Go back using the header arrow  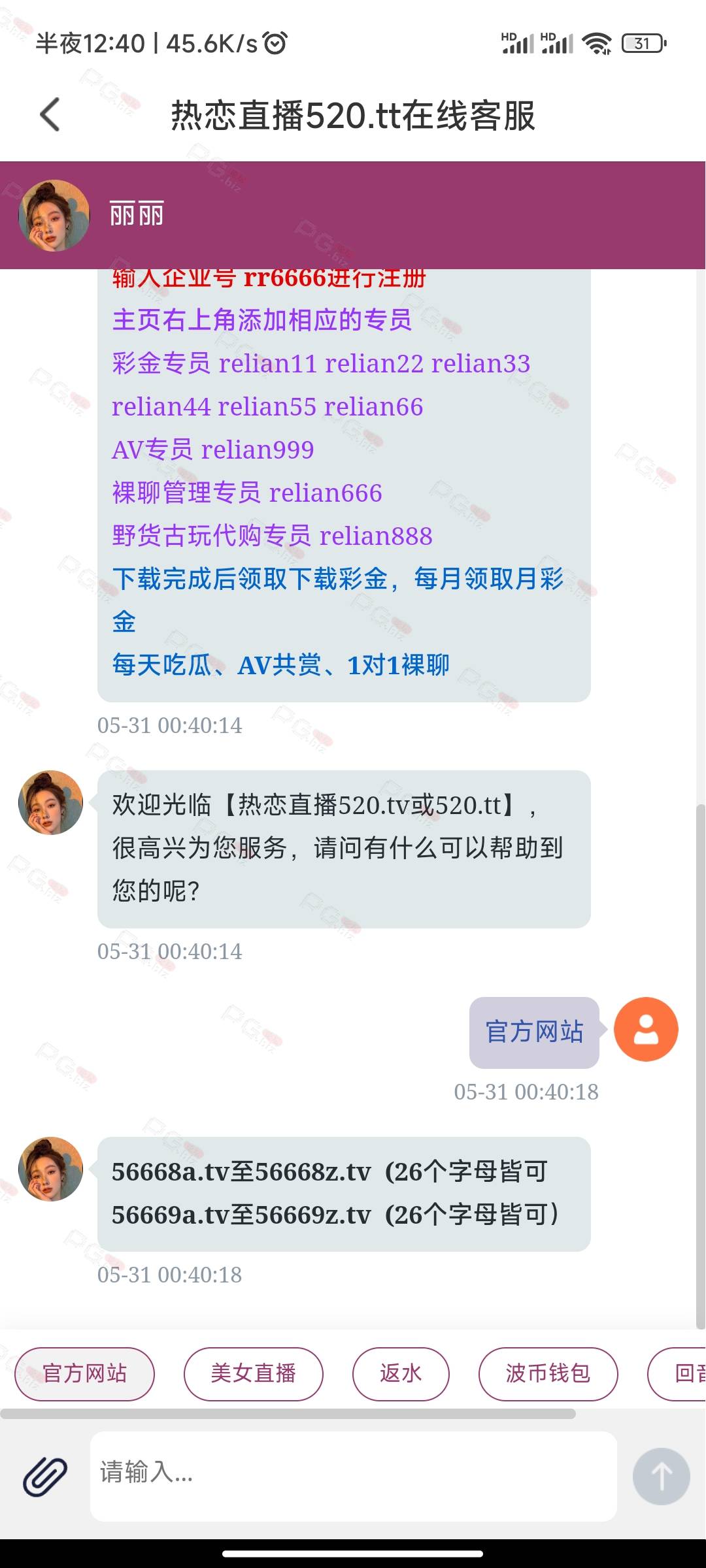[50, 115]
